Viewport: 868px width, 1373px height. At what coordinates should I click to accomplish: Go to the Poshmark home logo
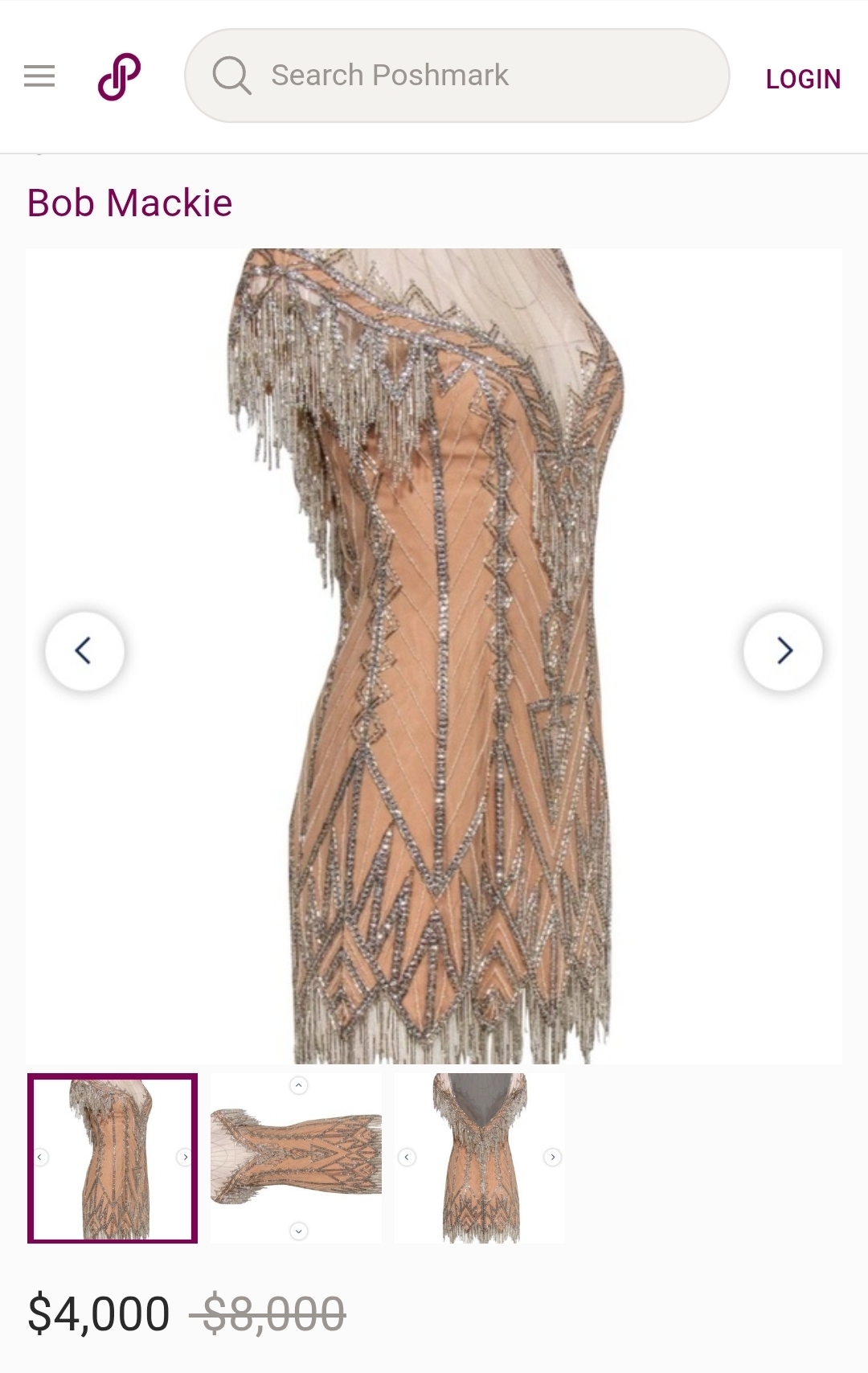(119, 76)
